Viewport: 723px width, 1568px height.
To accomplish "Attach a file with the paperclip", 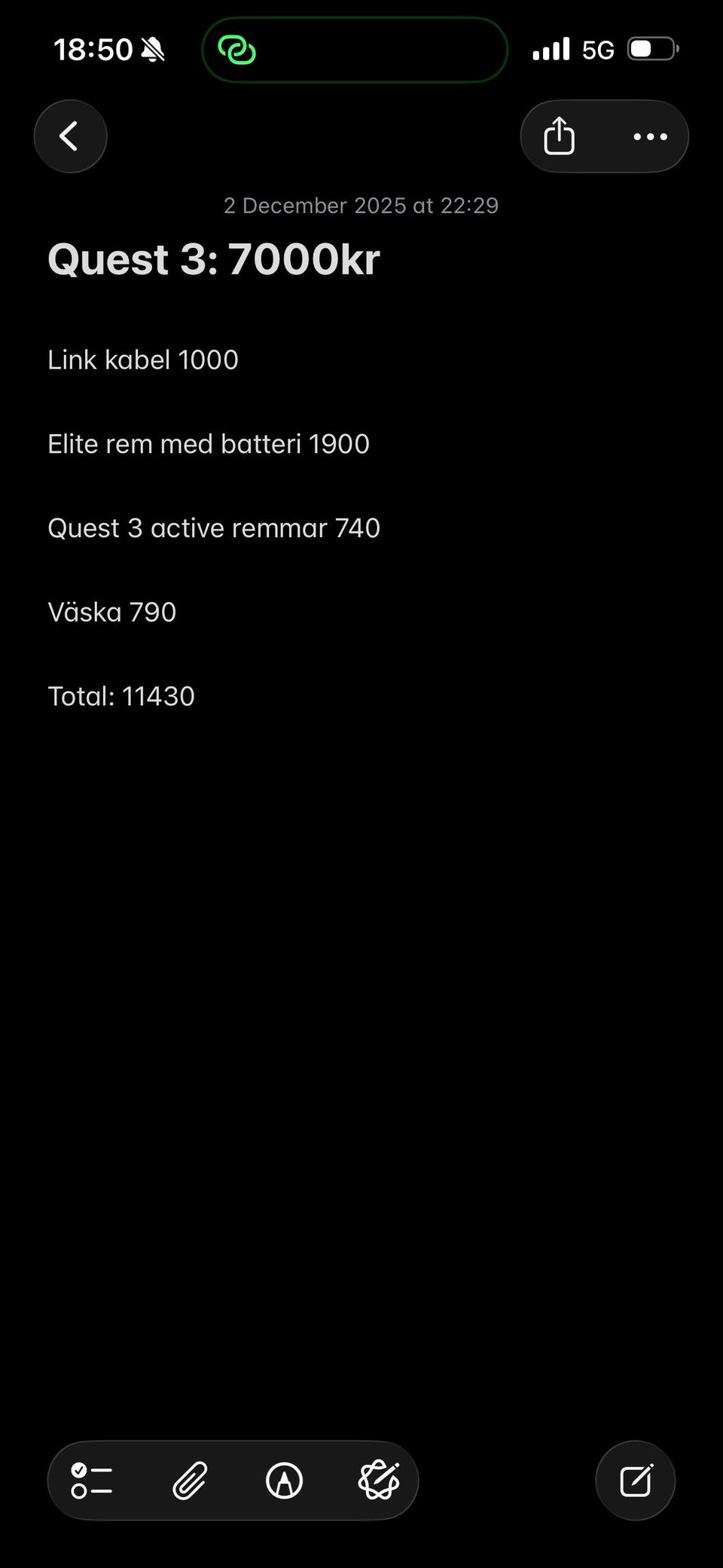I will click(x=189, y=1481).
